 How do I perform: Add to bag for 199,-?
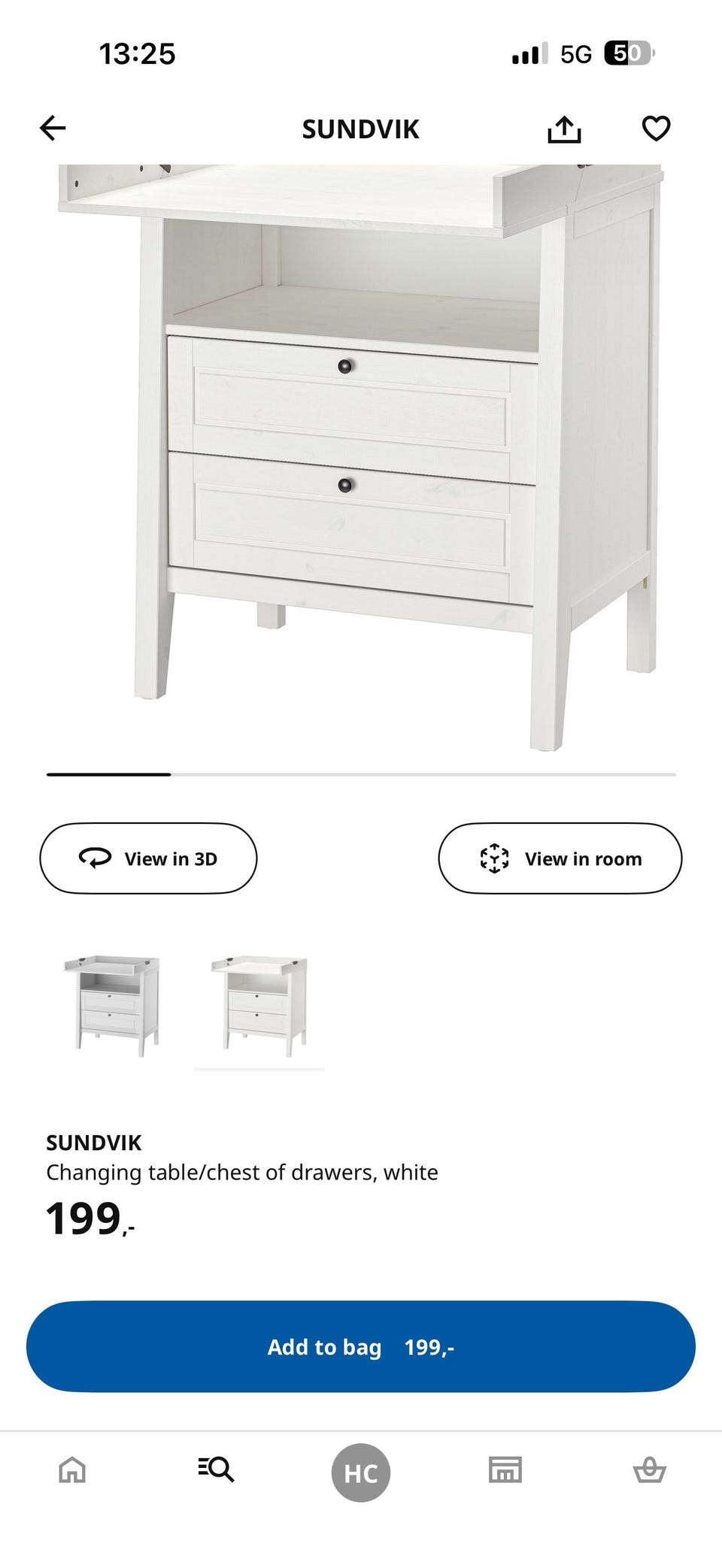click(x=361, y=1346)
